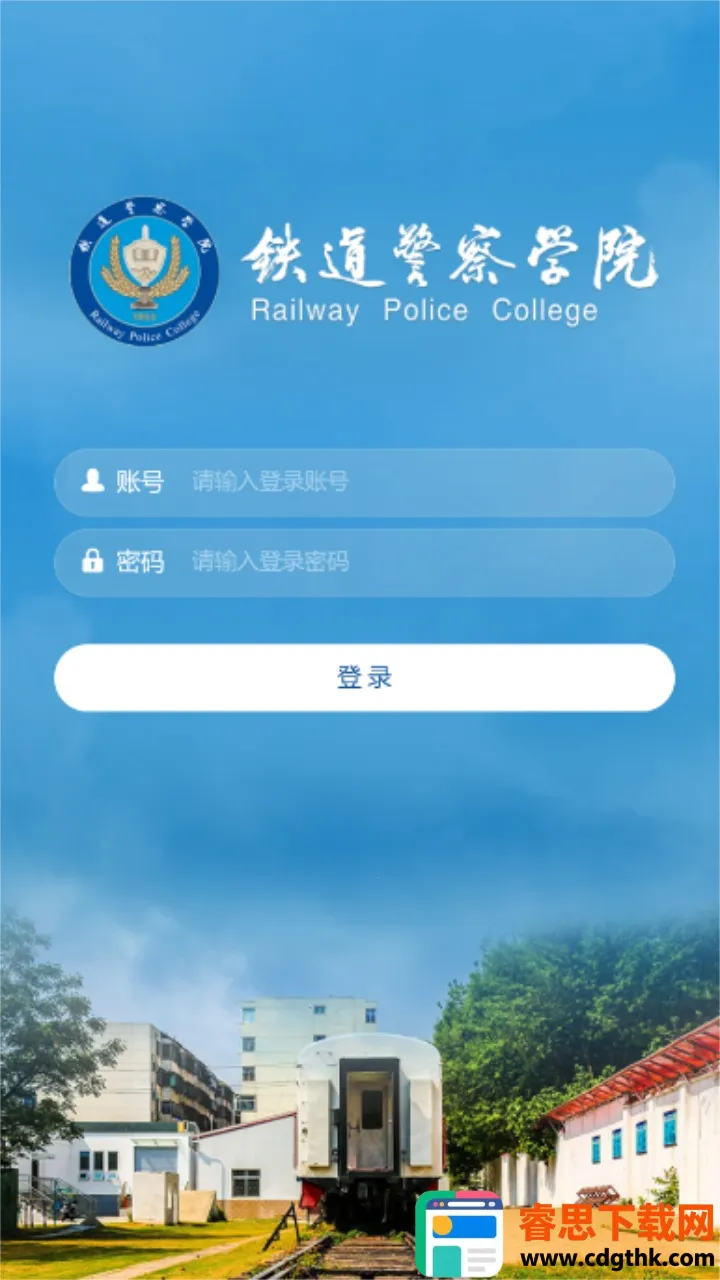Screen dimensions: 720x1280
Task: Open the Railway Police College emblem
Action: point(145,272)
